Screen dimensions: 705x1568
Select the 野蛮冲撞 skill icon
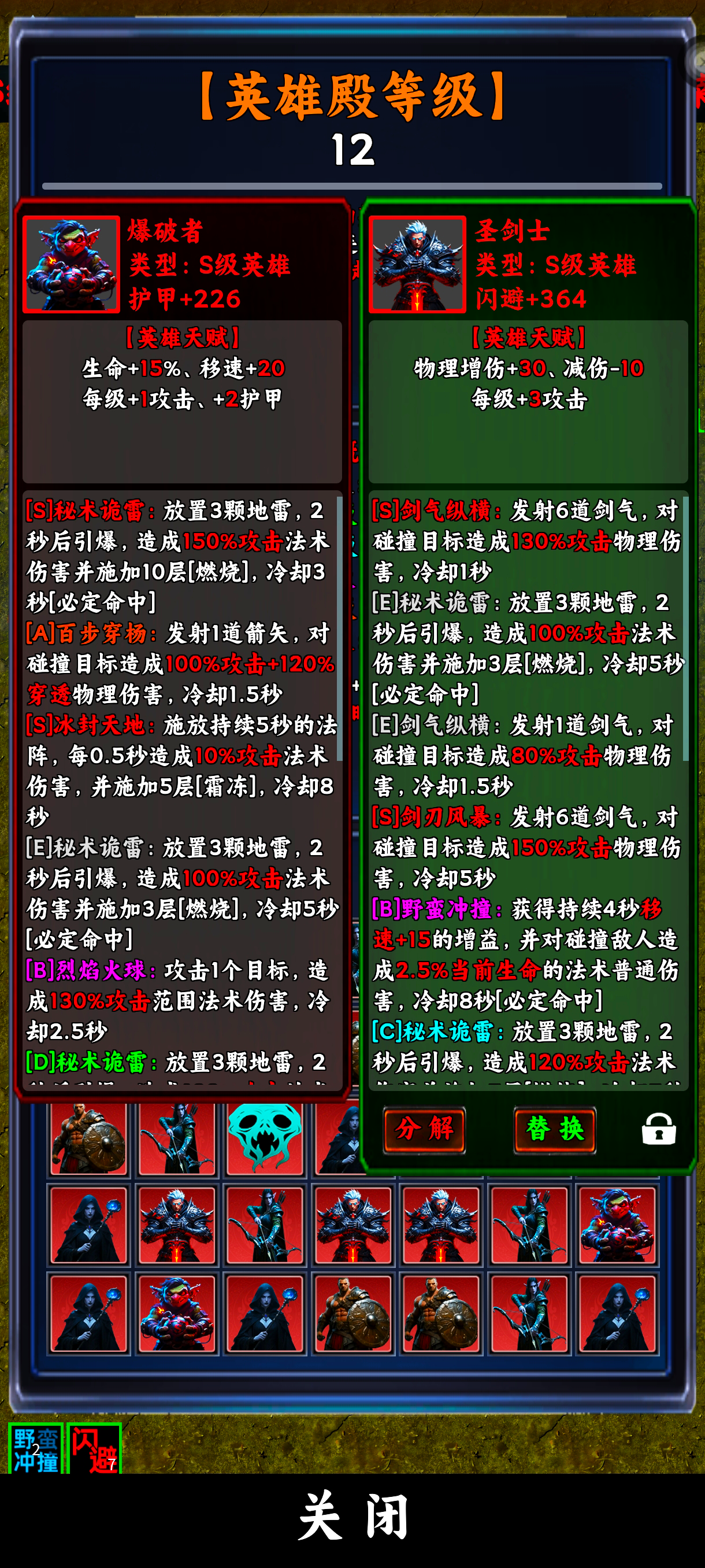coord(36,1449)
